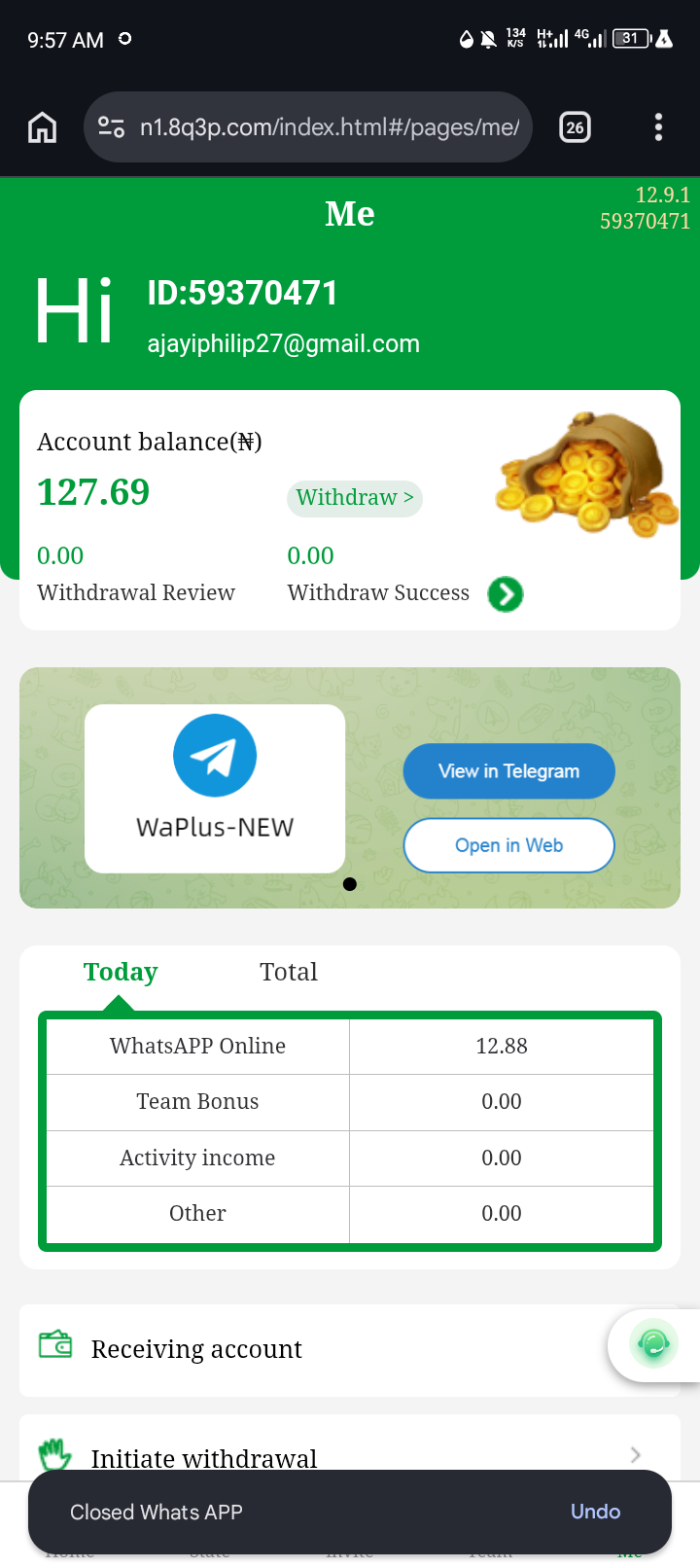Screen dimensions: 700x1568
Task: Open the customer support chat bubble
Action: (x=653, y=1344)
